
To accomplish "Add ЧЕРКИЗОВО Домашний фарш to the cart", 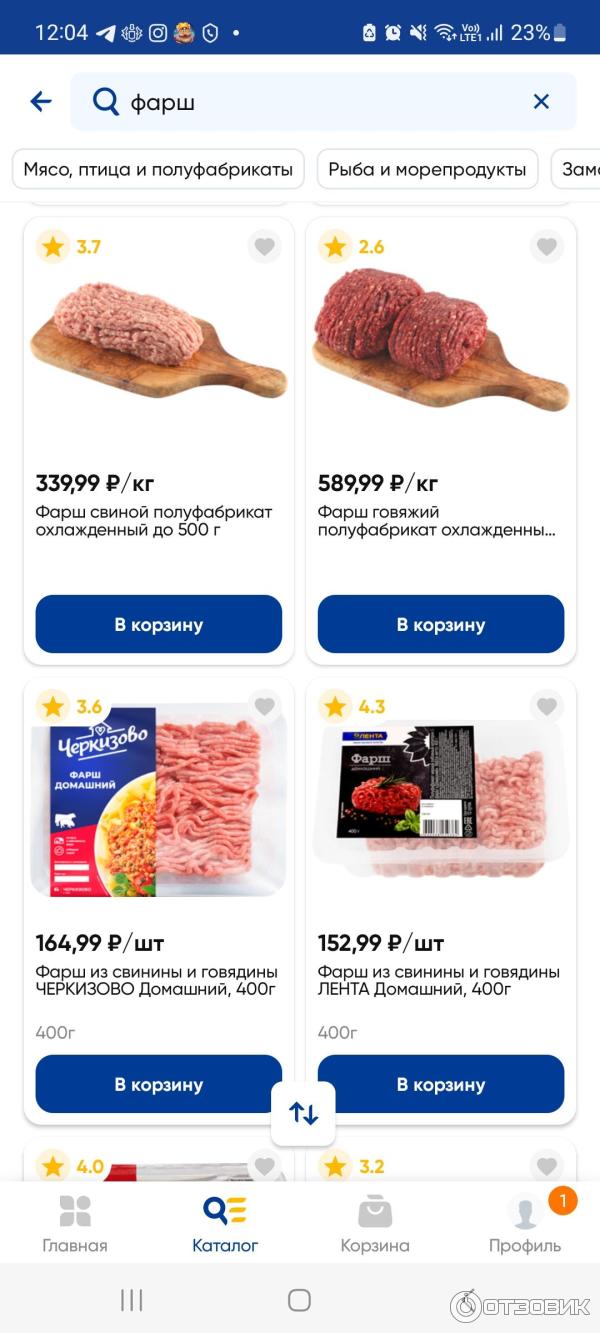I will 159,1085.
